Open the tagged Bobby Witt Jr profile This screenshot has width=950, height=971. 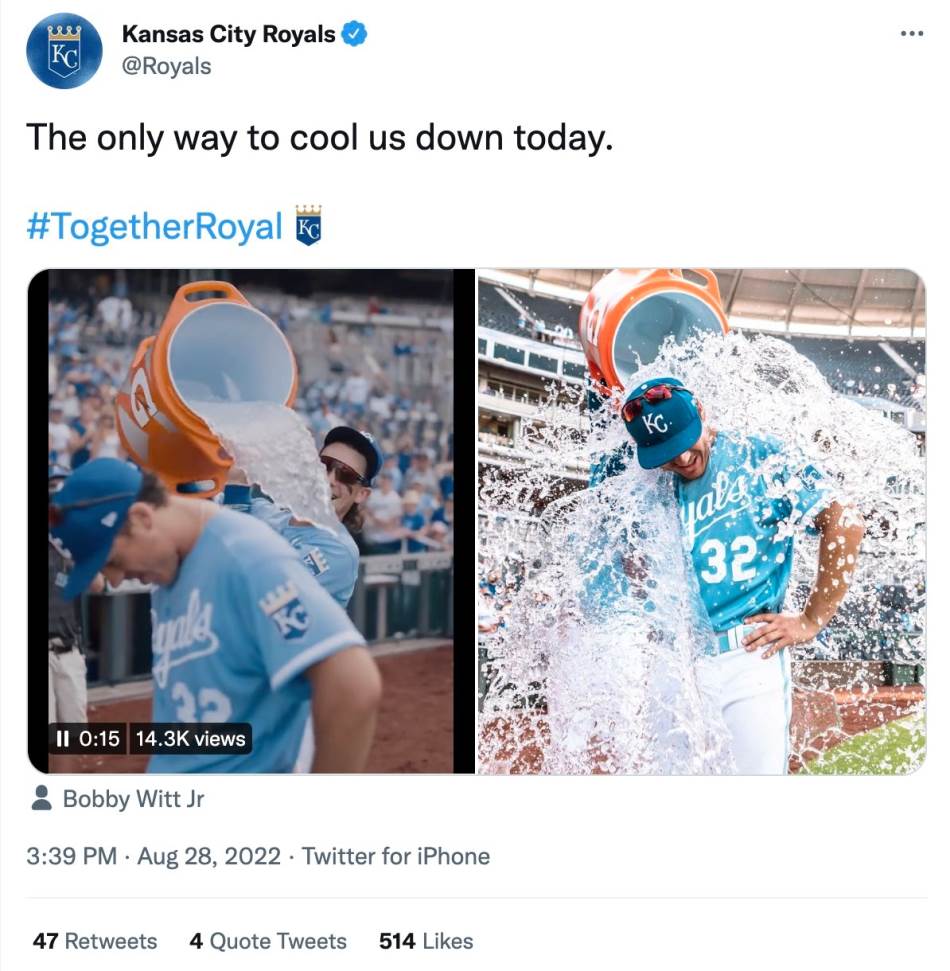[132, 799]
